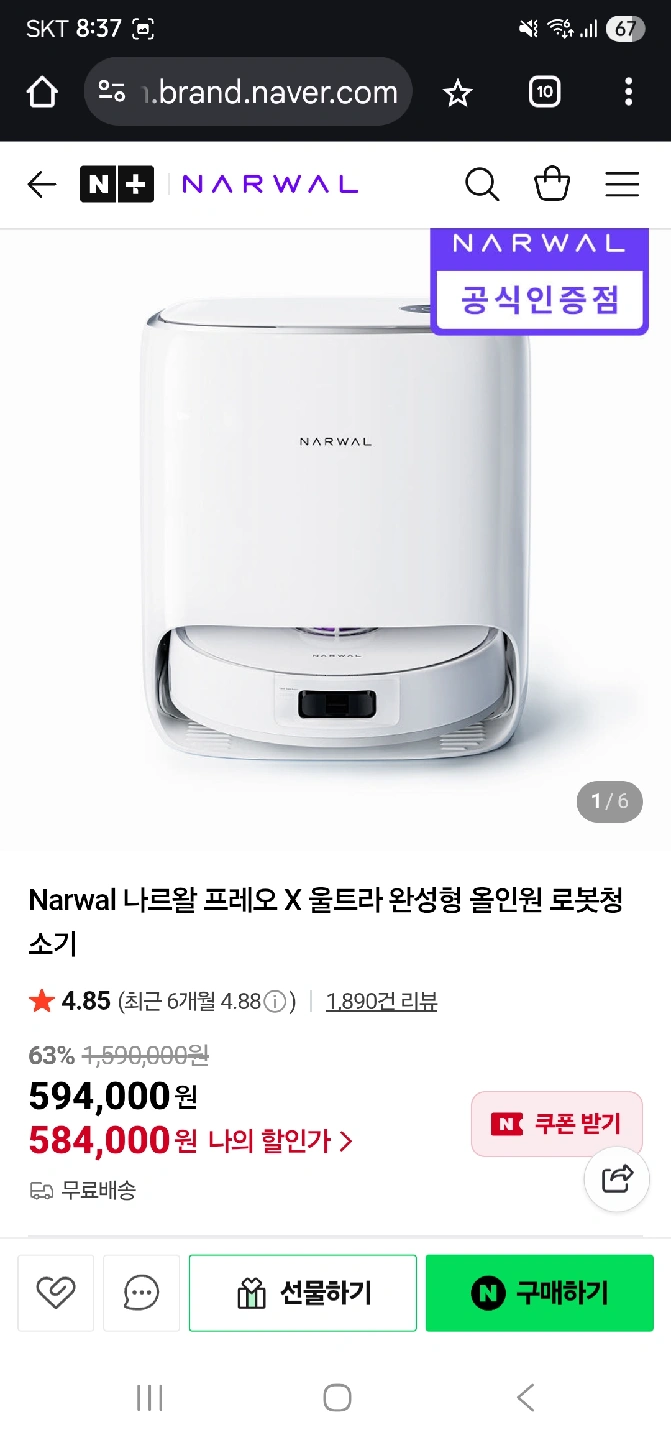Tap the 선물하기 gift button
The width and height of the screenshot is (671, 1440).
tap(303, 1293)
